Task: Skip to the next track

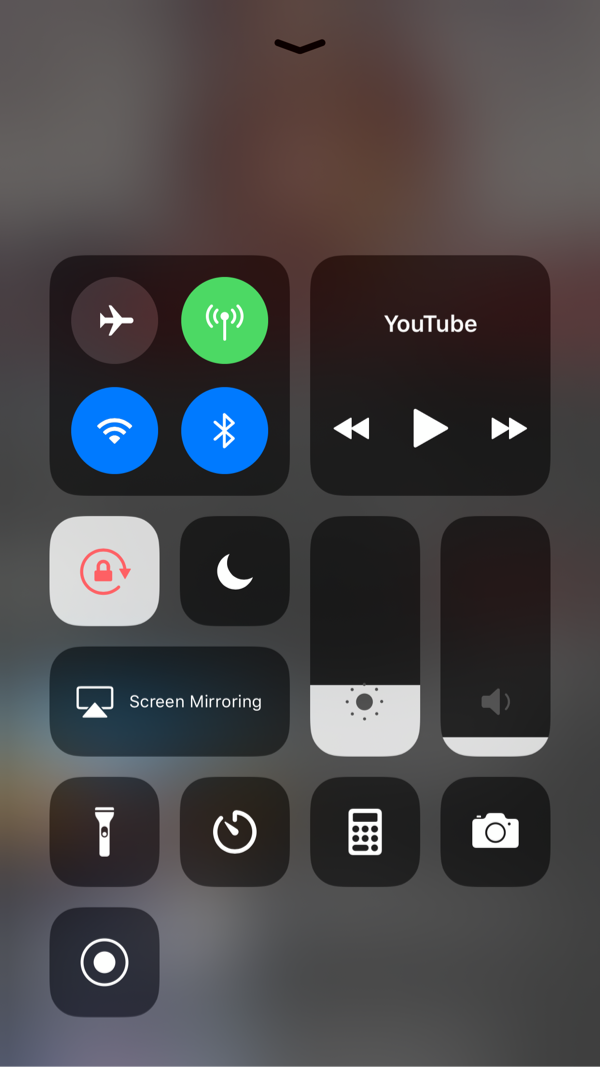Action: pyautogui.click(x=509, y=428)
